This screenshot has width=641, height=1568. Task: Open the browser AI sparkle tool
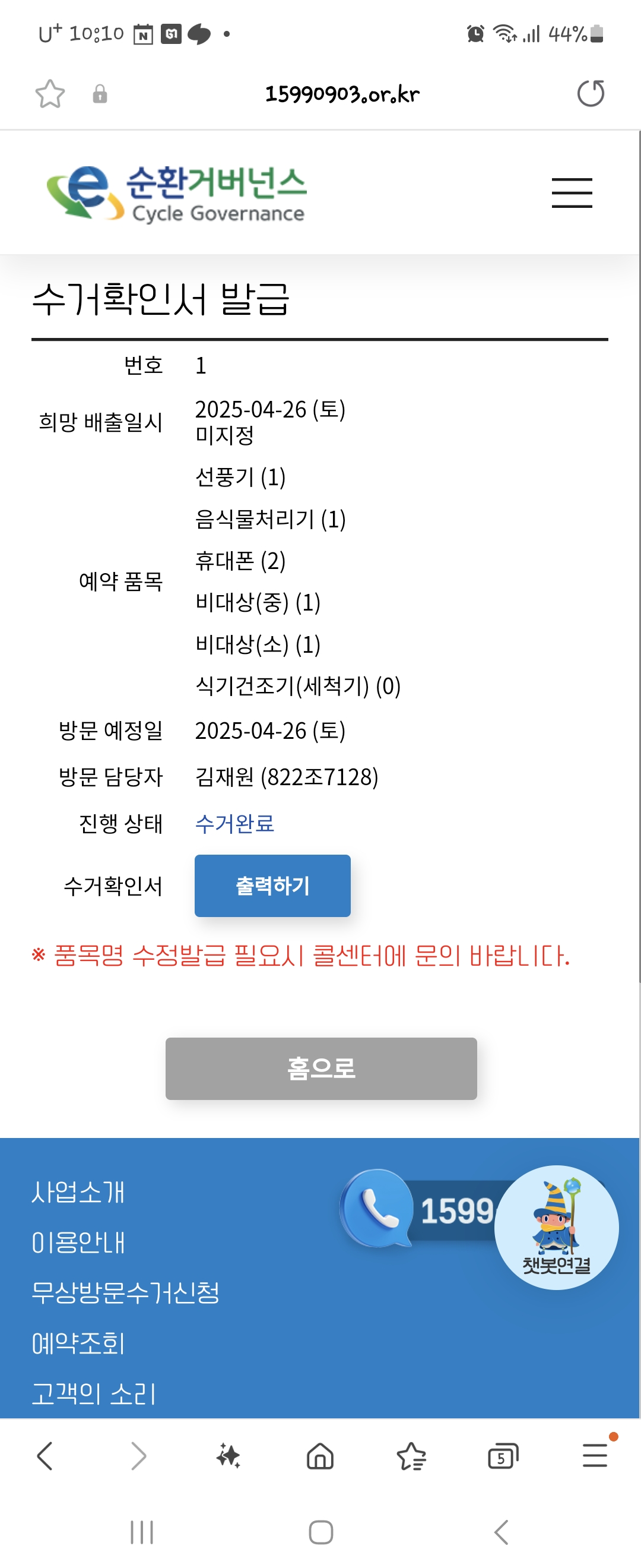click(x=229, y=1456)
